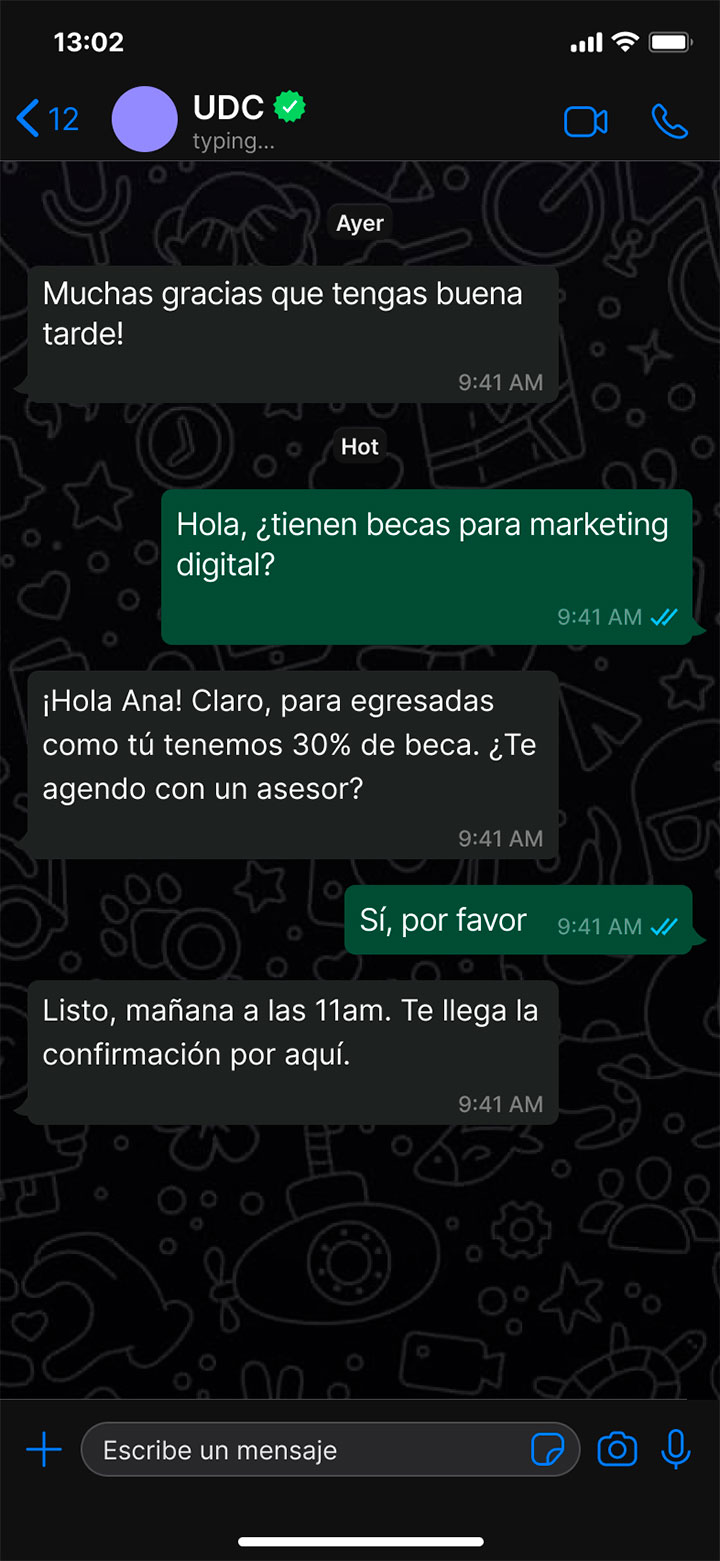This screenshot has height=1561, width=720.
Task: Open the sticker picker
Action: [x=548, y=1449]
